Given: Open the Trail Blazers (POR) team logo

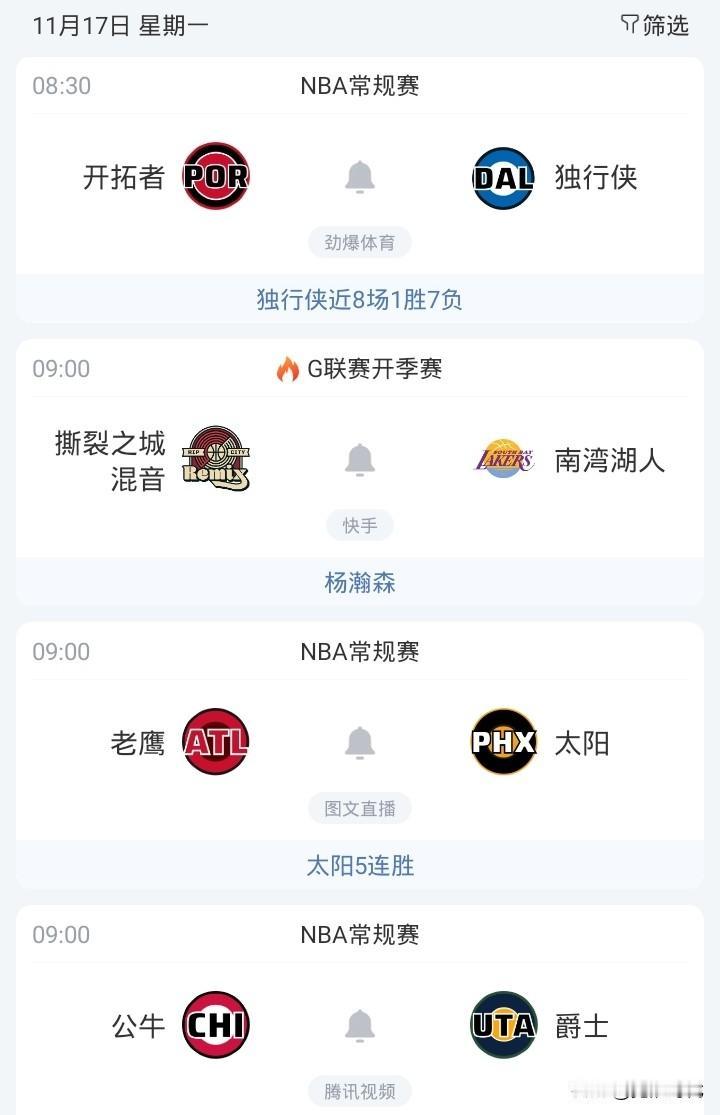Looking at the screenshot, I should click(x=215, y=175).
